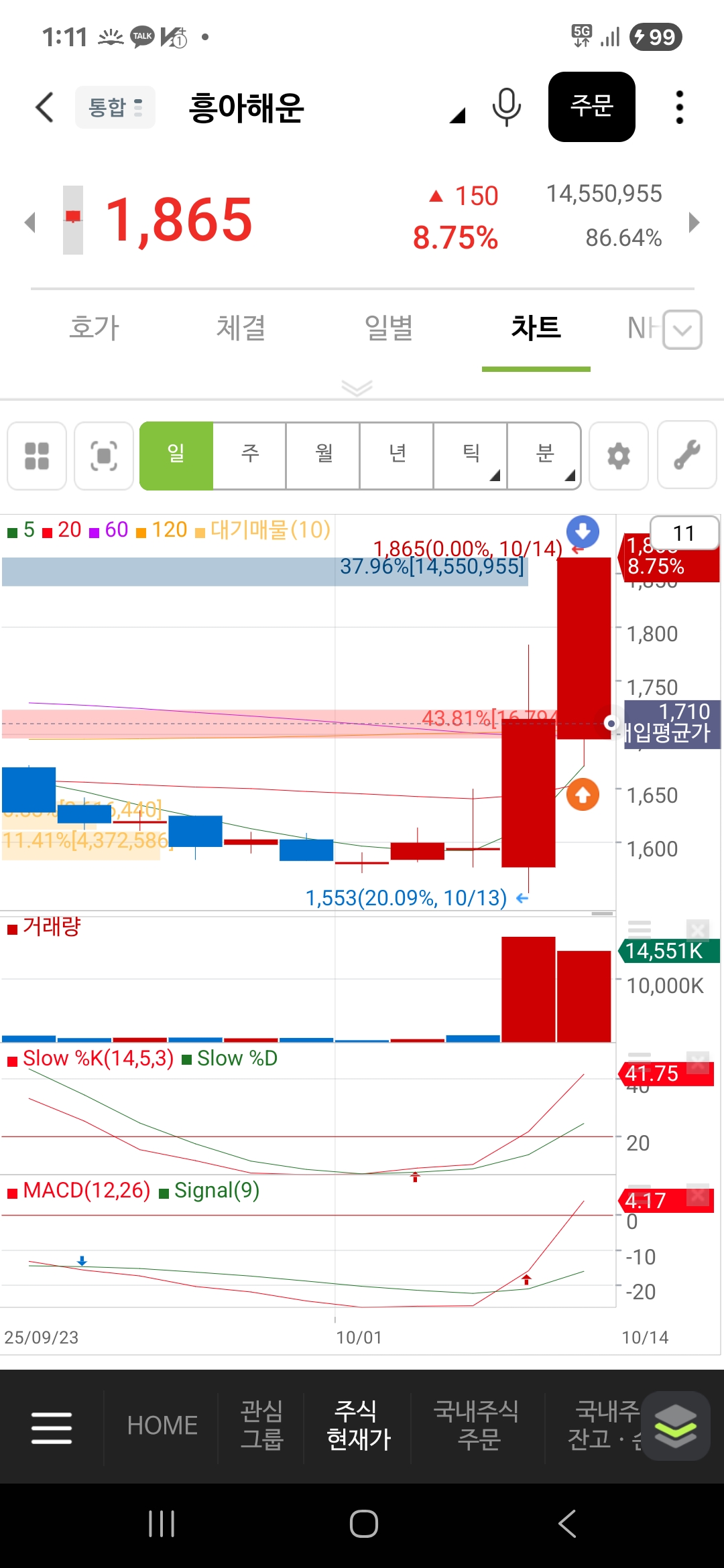Open the 주문 order button
The height and width of the screenshot is (1568, 724).
[591, 107]
